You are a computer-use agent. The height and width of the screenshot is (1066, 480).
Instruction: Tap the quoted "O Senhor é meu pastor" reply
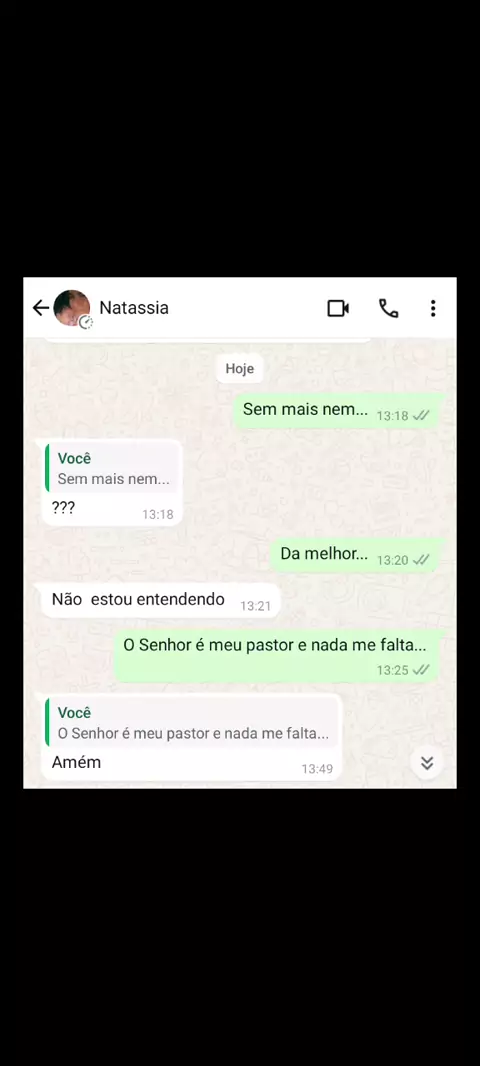[192, 723]
